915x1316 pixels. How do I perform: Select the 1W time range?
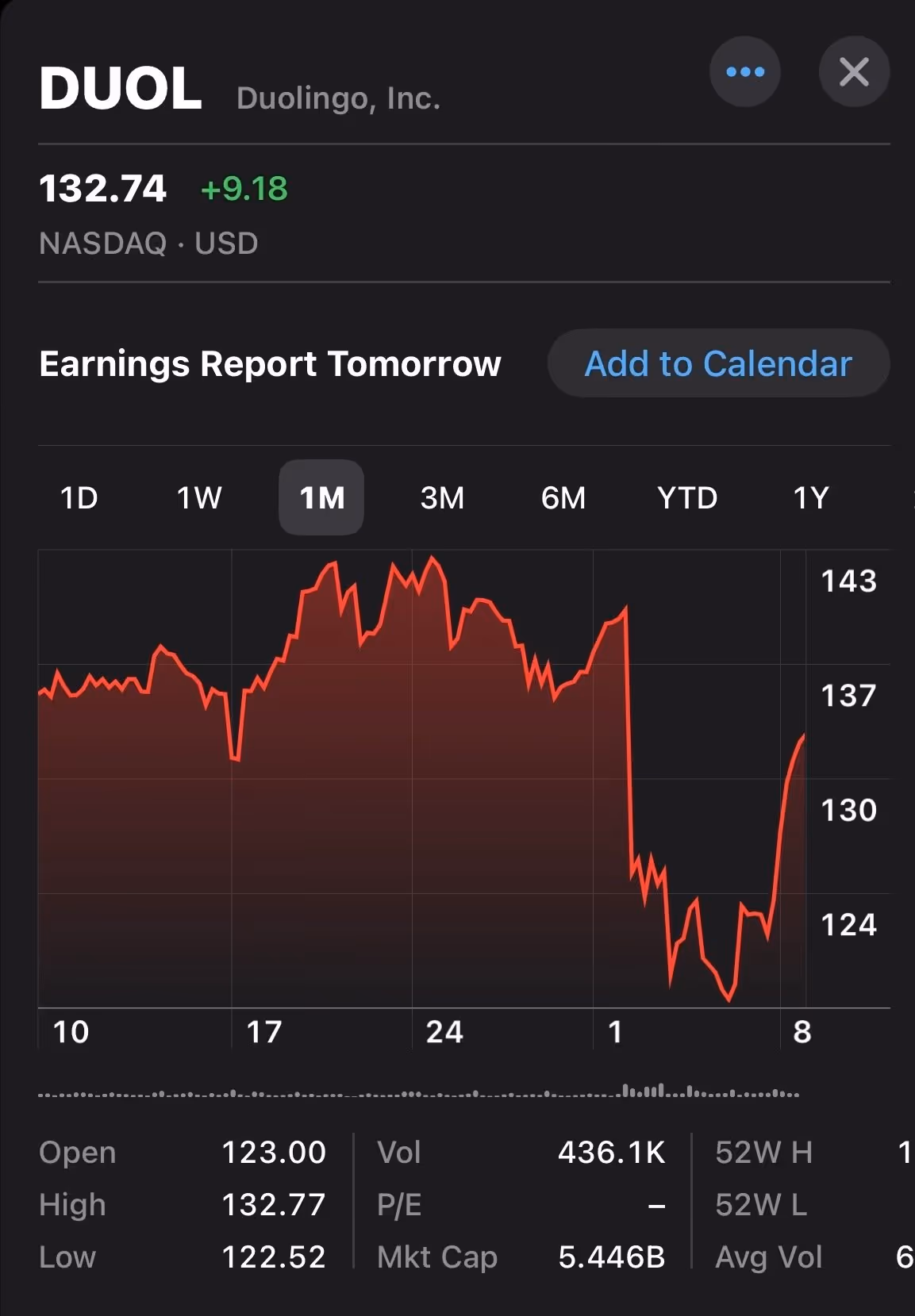[x=198, y=497]
